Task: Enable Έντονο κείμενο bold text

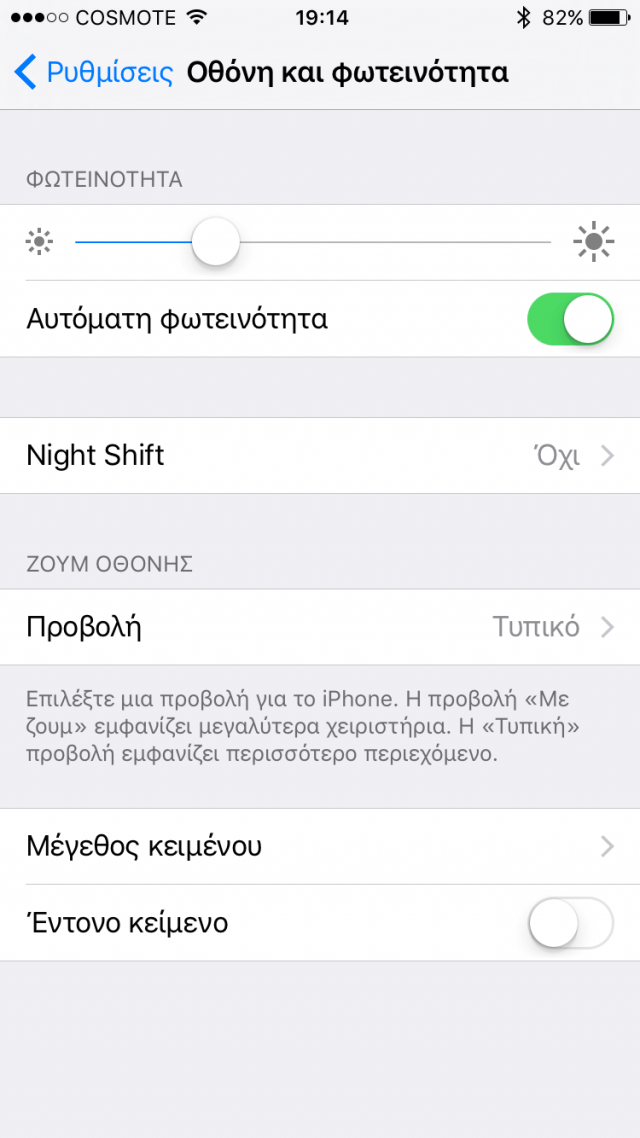Action: [570, 923]
